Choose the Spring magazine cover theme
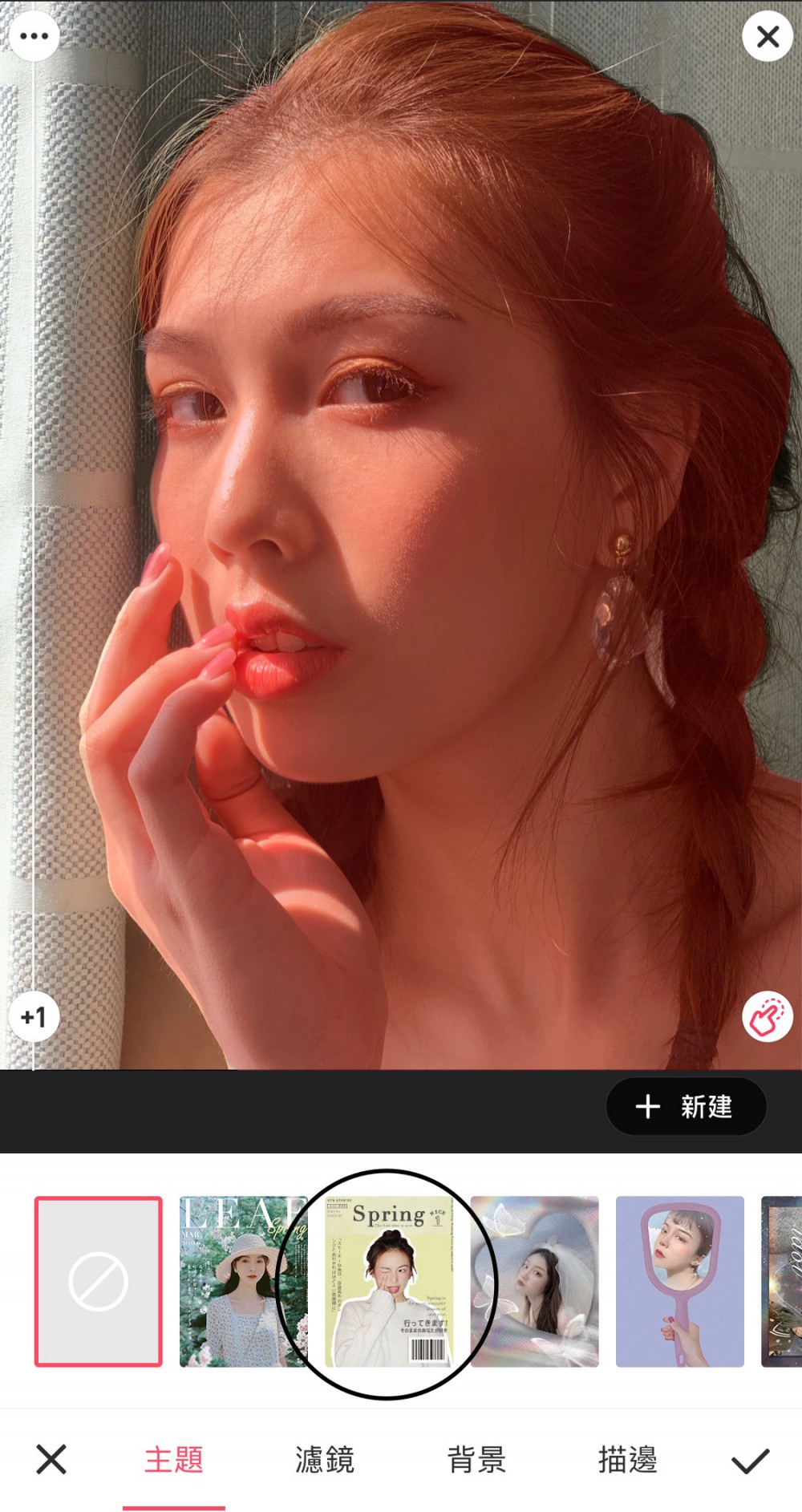 [x=389, y=1281]
